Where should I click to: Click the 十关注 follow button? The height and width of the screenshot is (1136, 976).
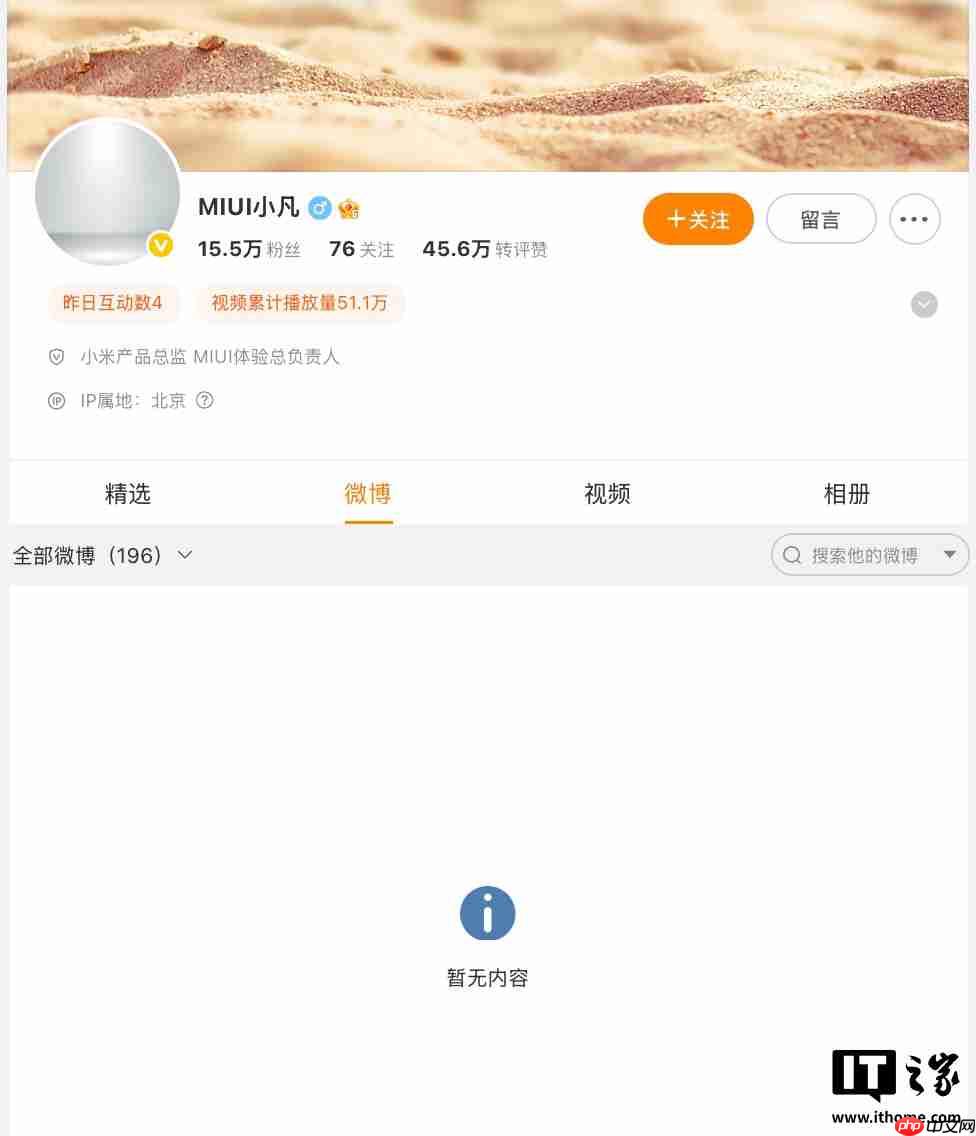698,219
